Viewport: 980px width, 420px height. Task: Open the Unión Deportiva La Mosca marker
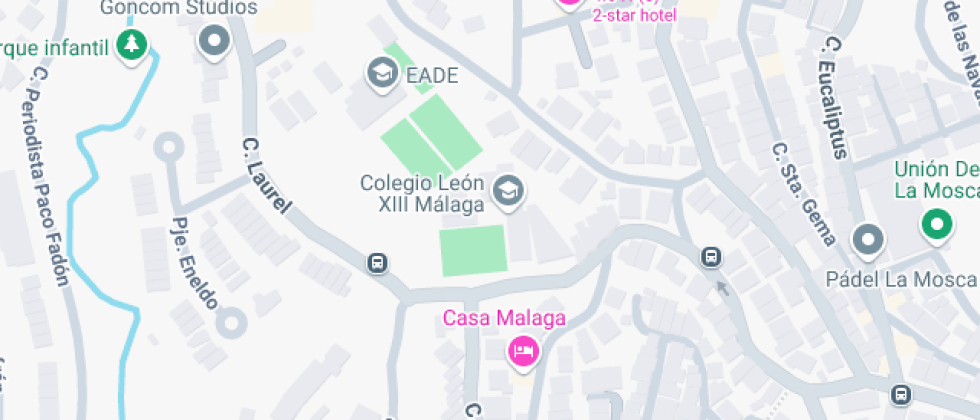click(x=937, y=225)
